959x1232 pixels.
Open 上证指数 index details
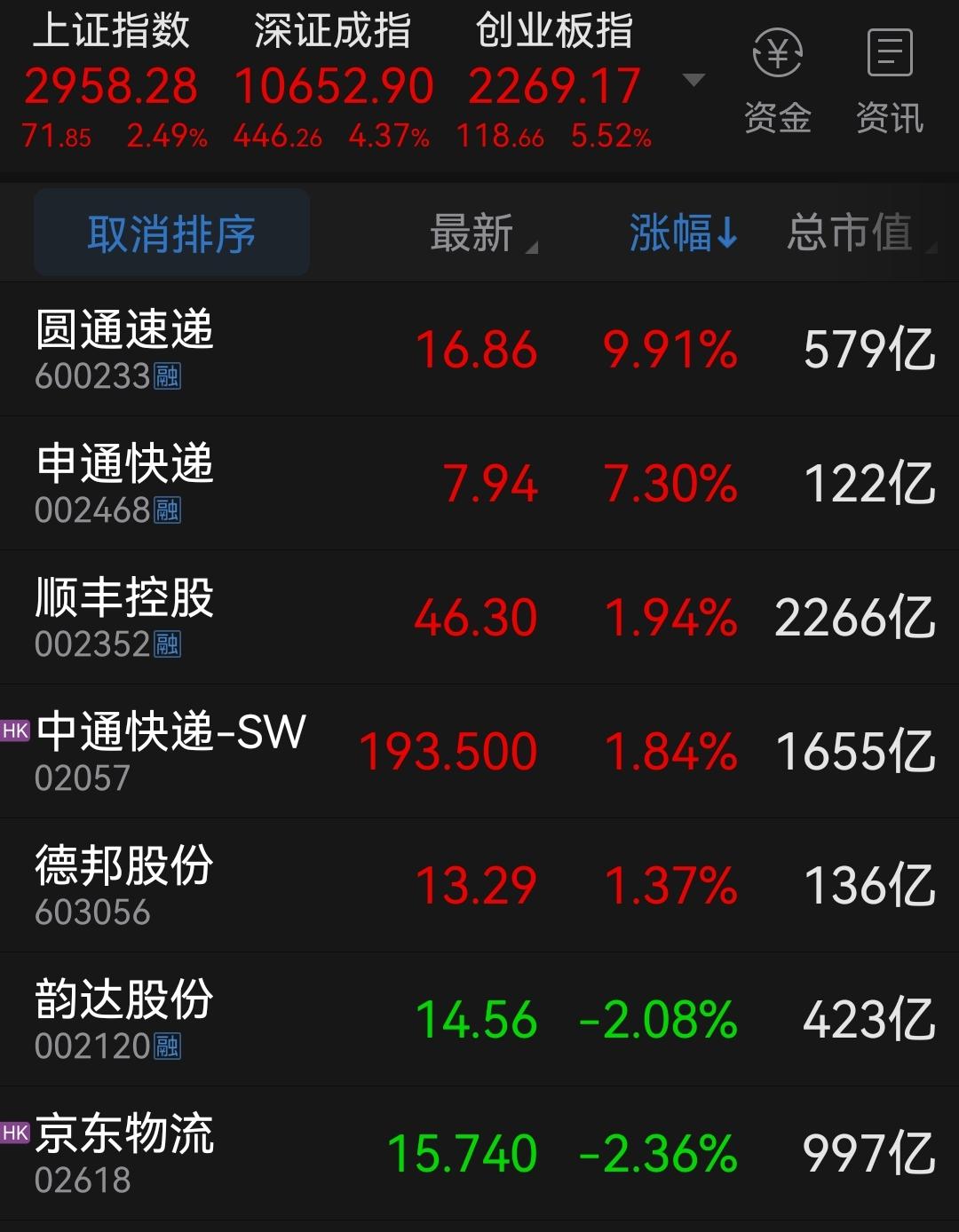(x=112, y=82)
